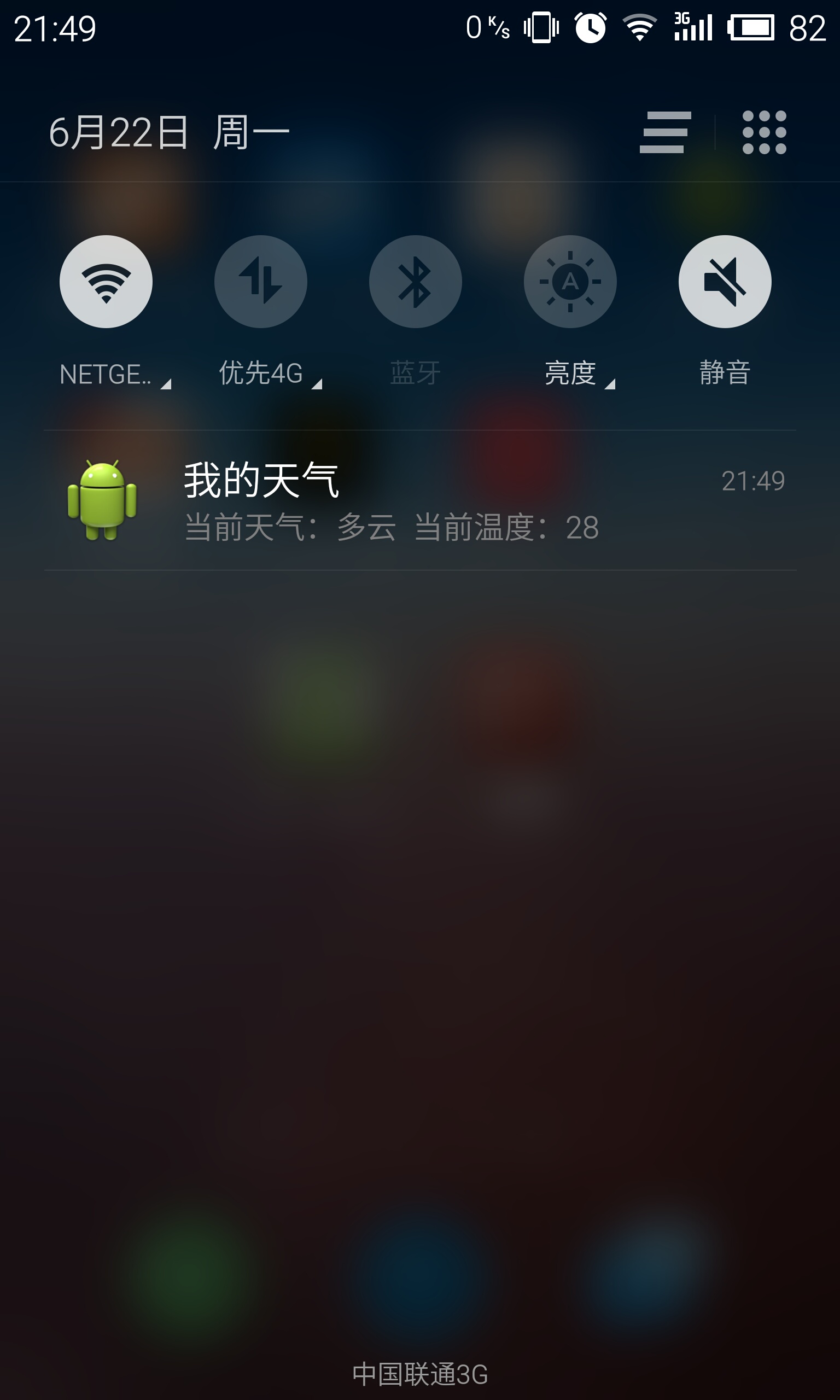Expand the 亮度 brightness options
The width and height of the screenshot is (840, 1400).
pos(610,384)
